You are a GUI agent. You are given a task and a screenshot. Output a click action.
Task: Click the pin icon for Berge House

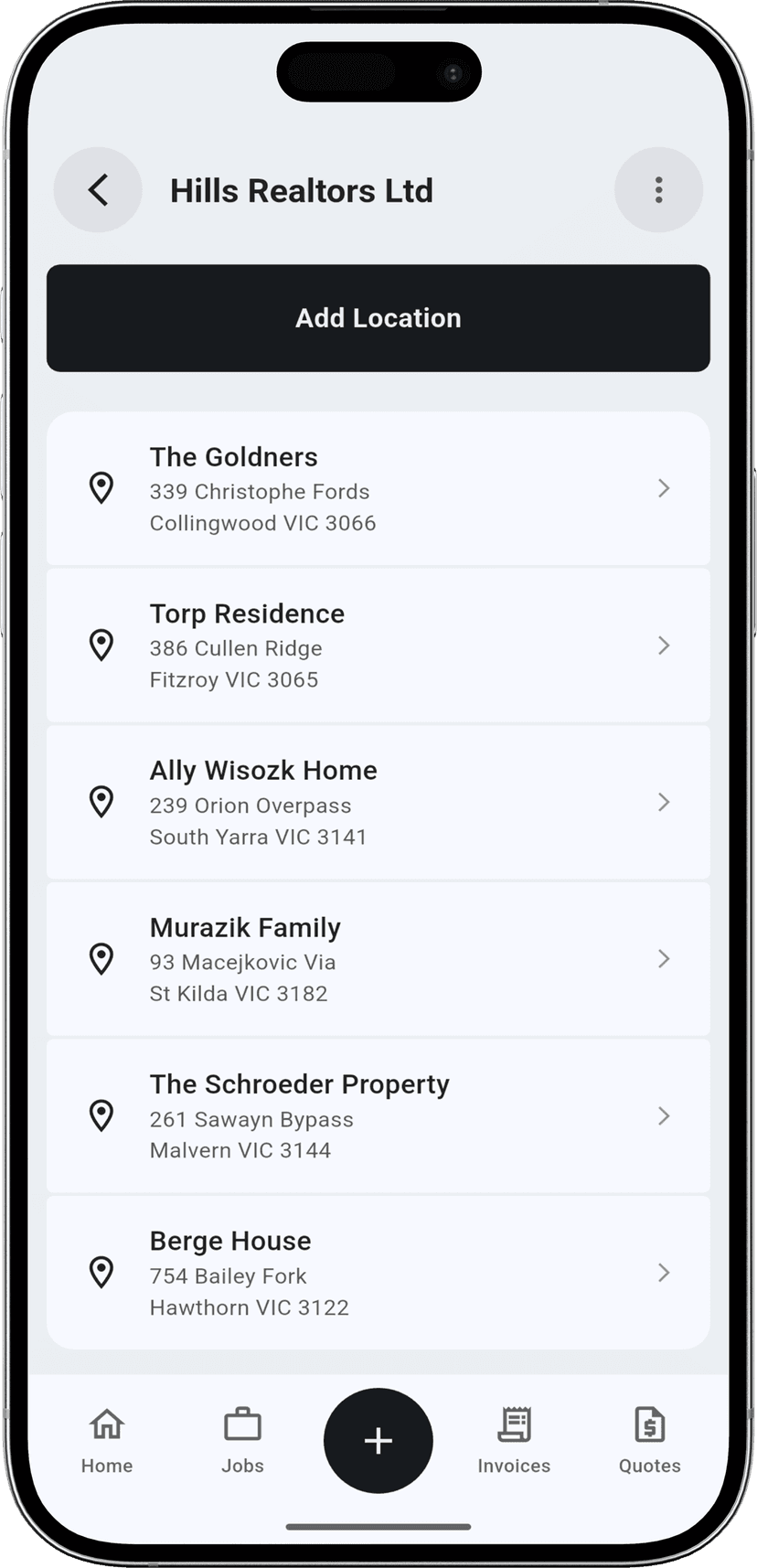point(101,1273)
